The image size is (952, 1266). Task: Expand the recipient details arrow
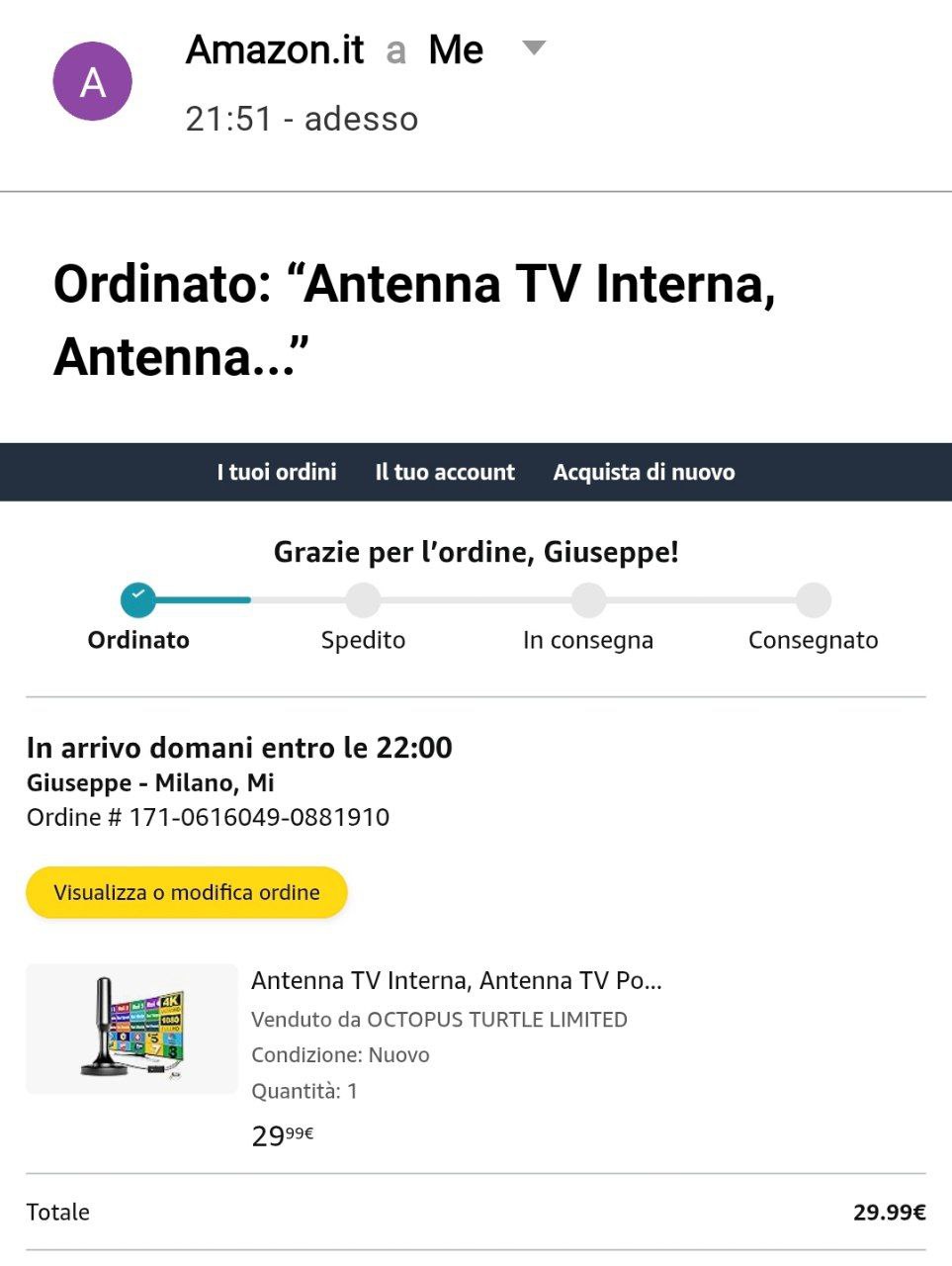click(534, 47)
